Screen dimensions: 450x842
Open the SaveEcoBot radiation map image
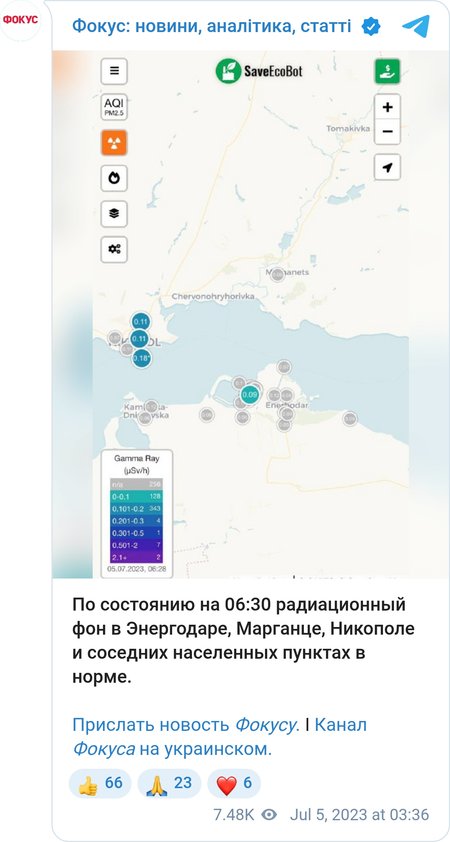coord(251,314)
